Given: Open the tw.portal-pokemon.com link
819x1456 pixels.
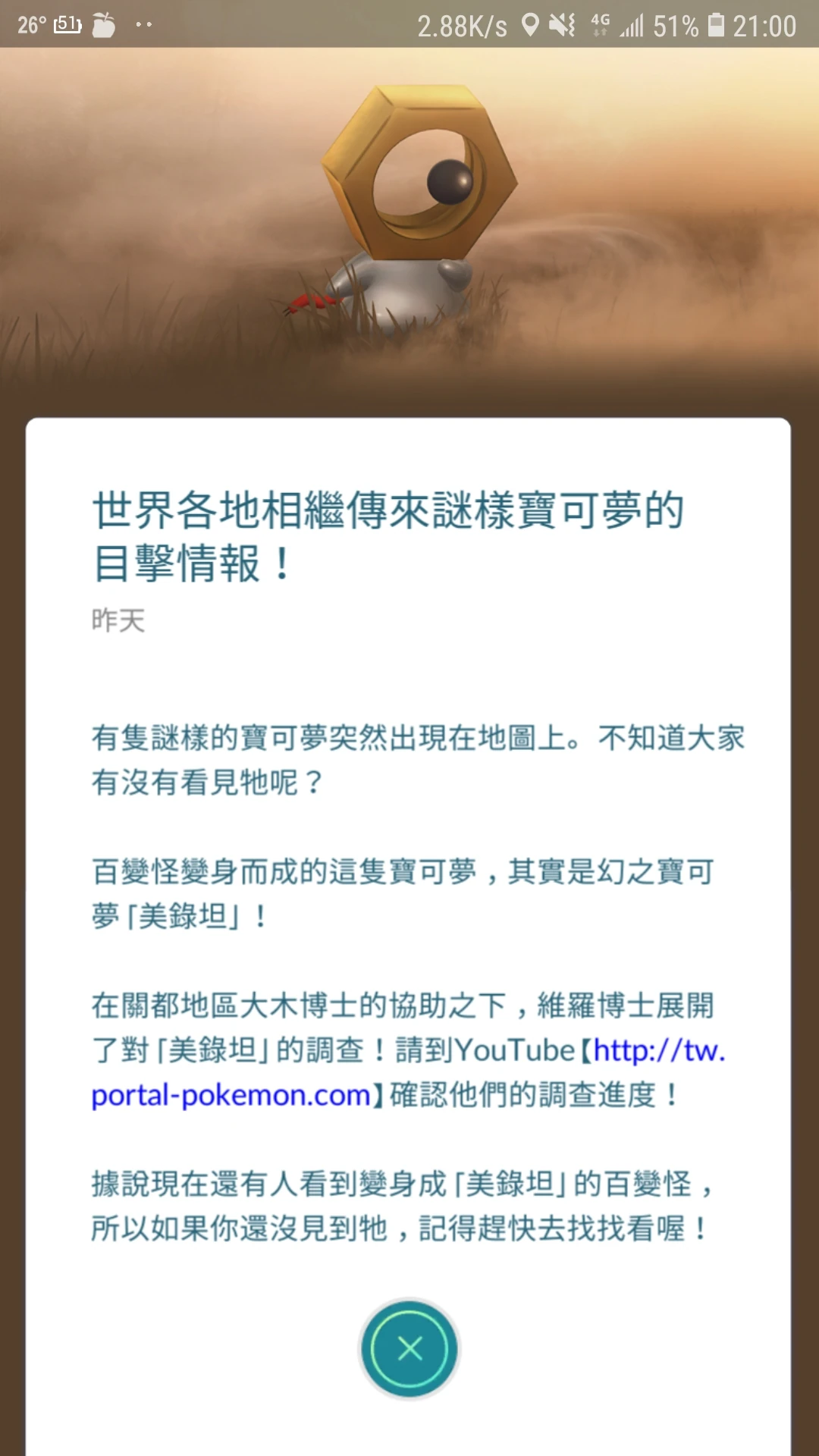Looking at the screenshot, I should 231,1095.
